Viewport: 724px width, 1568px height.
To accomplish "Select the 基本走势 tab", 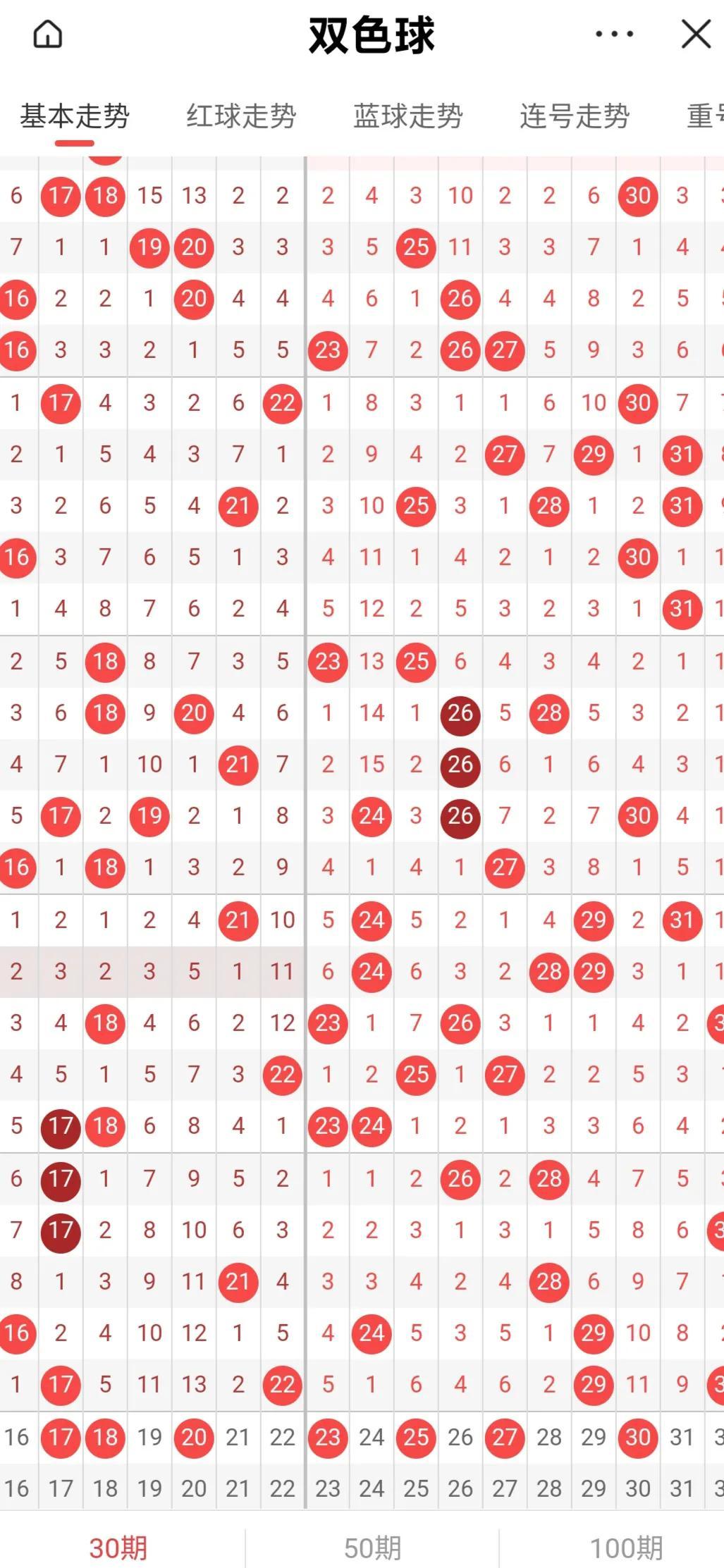I will point(75,117).
